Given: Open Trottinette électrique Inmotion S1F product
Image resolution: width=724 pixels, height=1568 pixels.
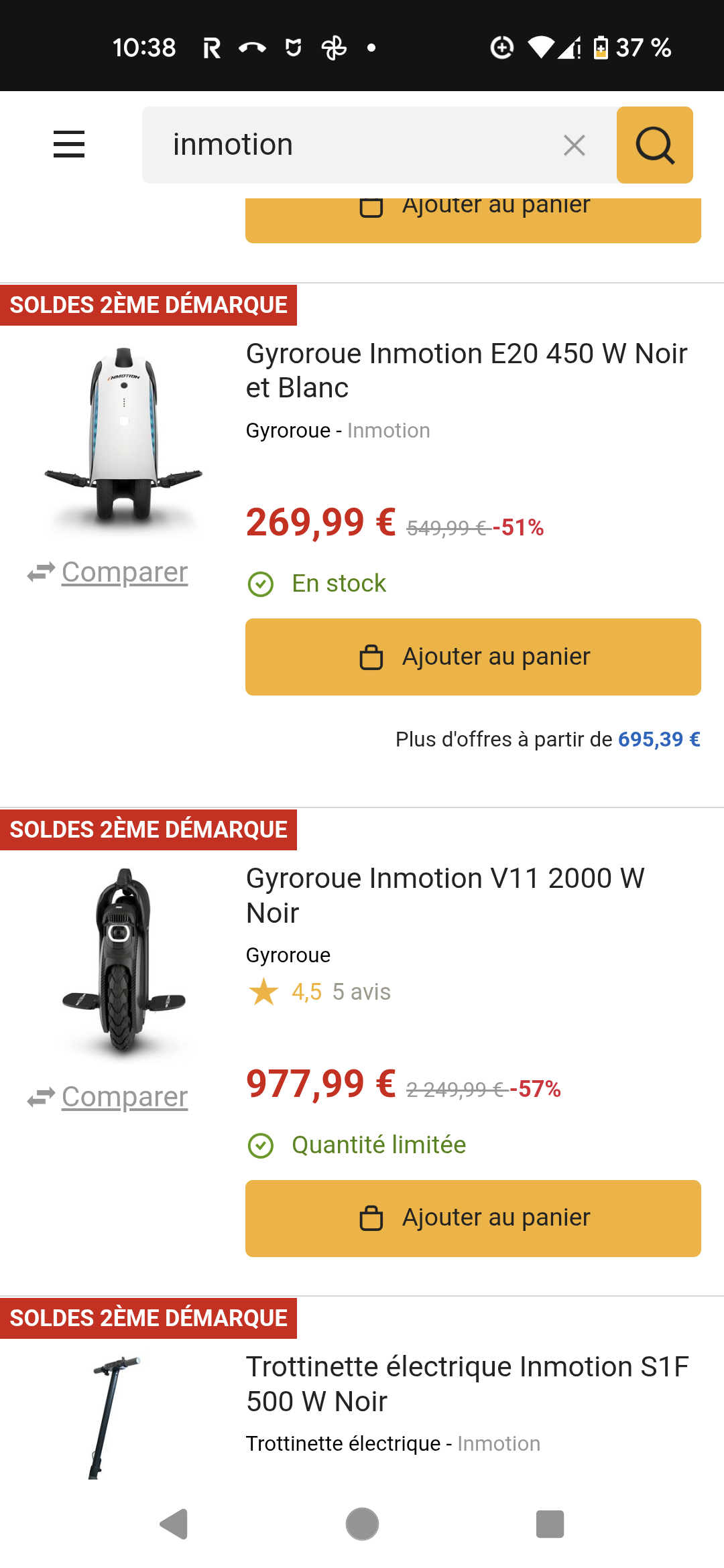Looking at the screenshot, I should [467, 1384].
